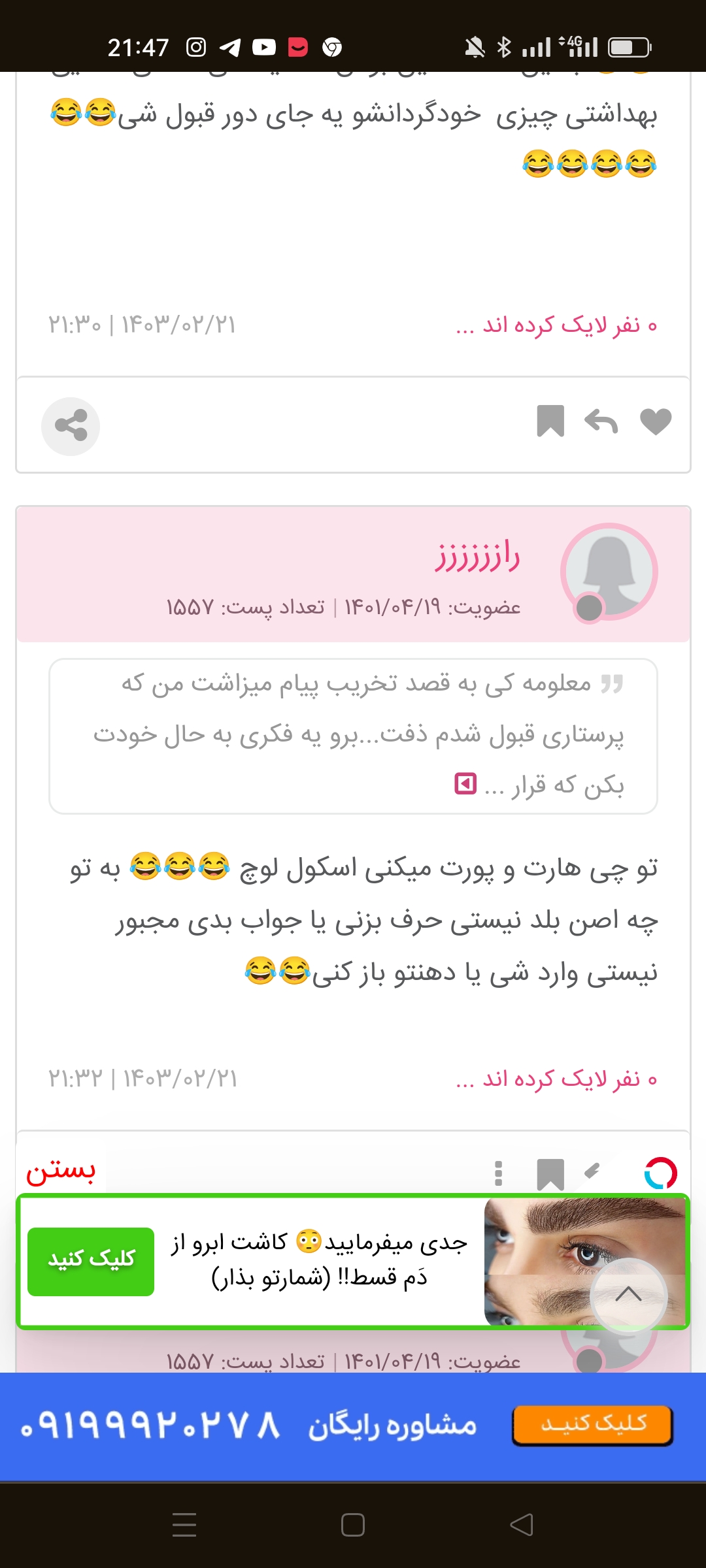The width and height of the screenshot is (706, 1568).
Task: Share the post from 21:30
Action: click(71, 426)
